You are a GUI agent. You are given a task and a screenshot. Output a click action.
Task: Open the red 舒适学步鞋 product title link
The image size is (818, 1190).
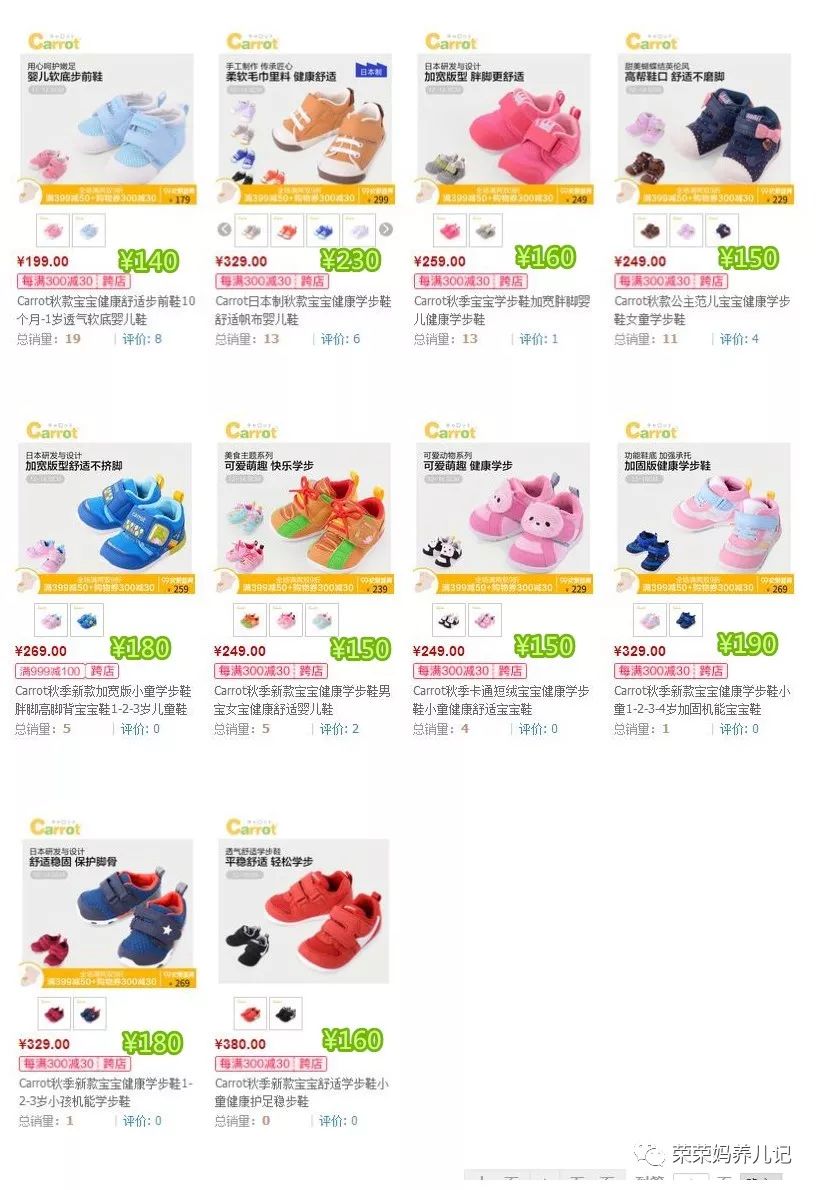coord(300,1093)
